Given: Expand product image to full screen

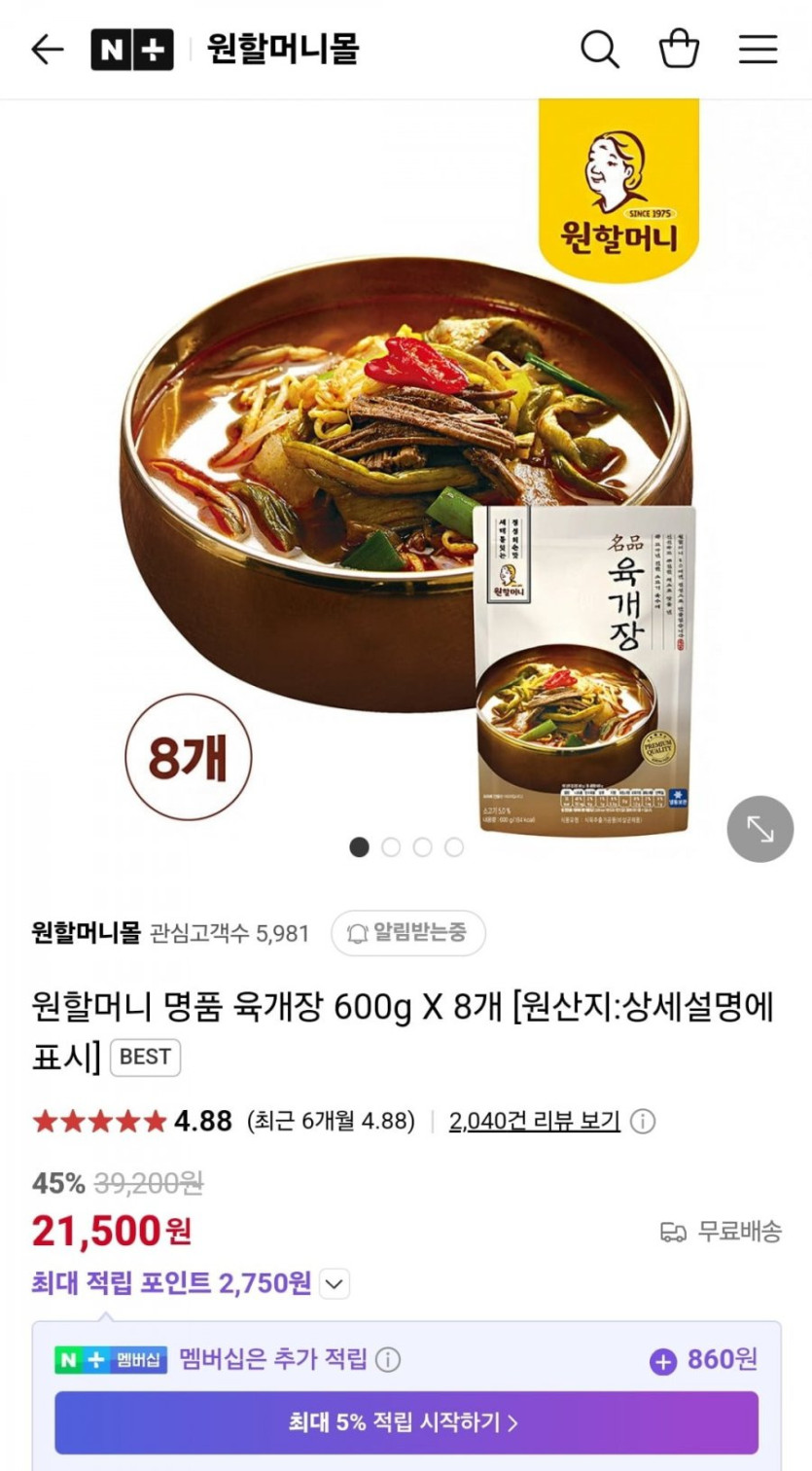Looking at the screenshot, I should pos(759,829).
